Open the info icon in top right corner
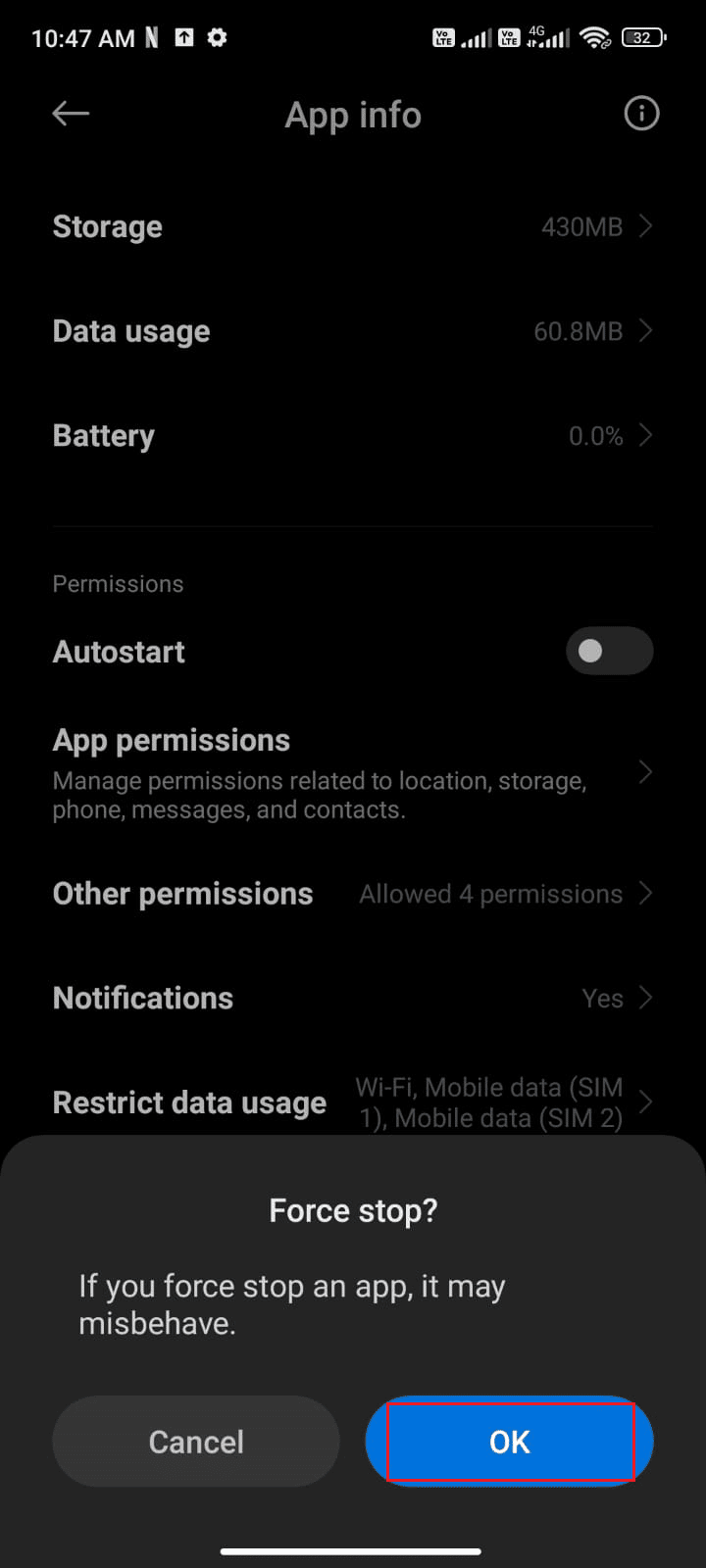Viewport: 706px width, 1568px height. pos(641,114)
